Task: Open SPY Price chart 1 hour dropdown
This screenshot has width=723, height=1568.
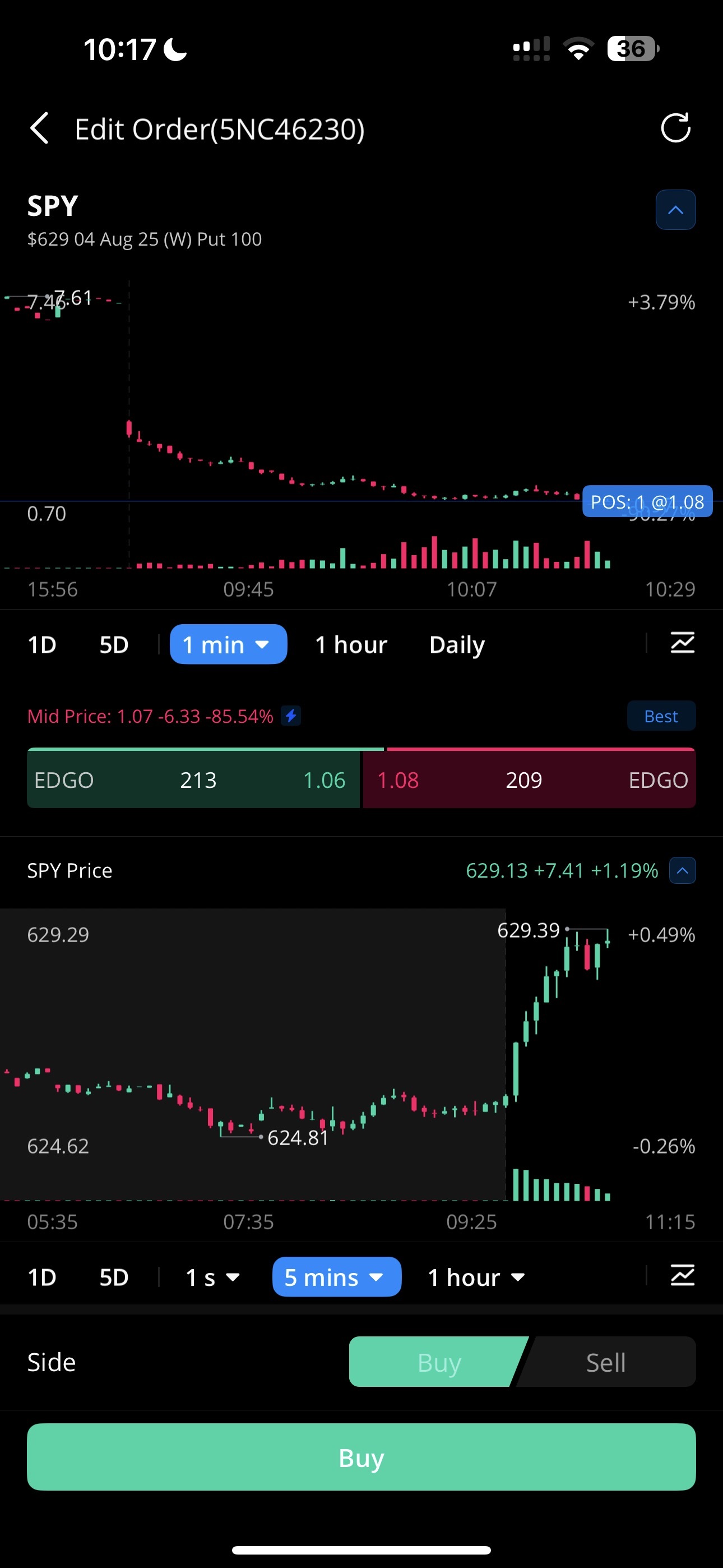Action: coord(476,1277)
